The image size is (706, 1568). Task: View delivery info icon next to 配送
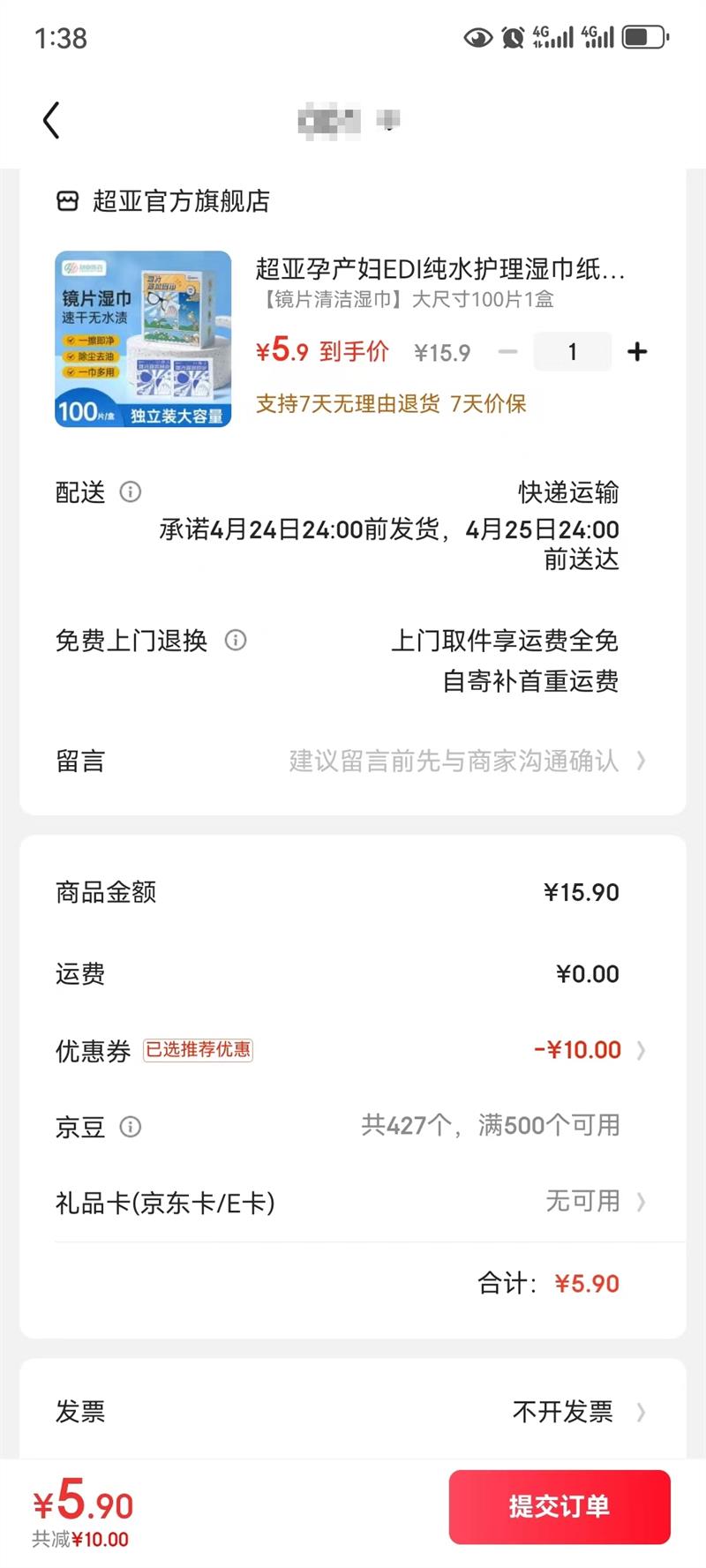tap(131, 491)
